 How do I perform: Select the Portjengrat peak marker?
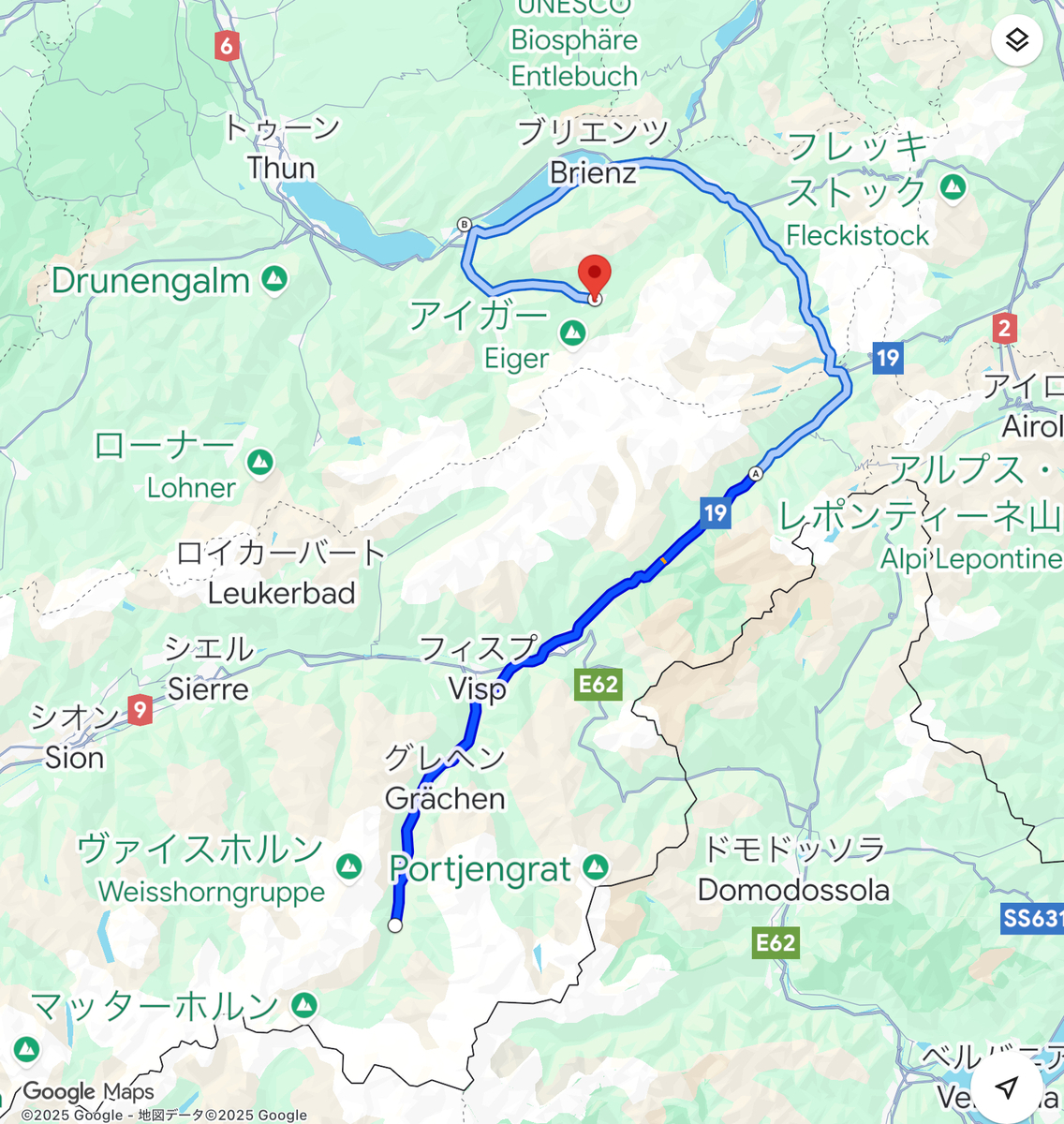595,867
